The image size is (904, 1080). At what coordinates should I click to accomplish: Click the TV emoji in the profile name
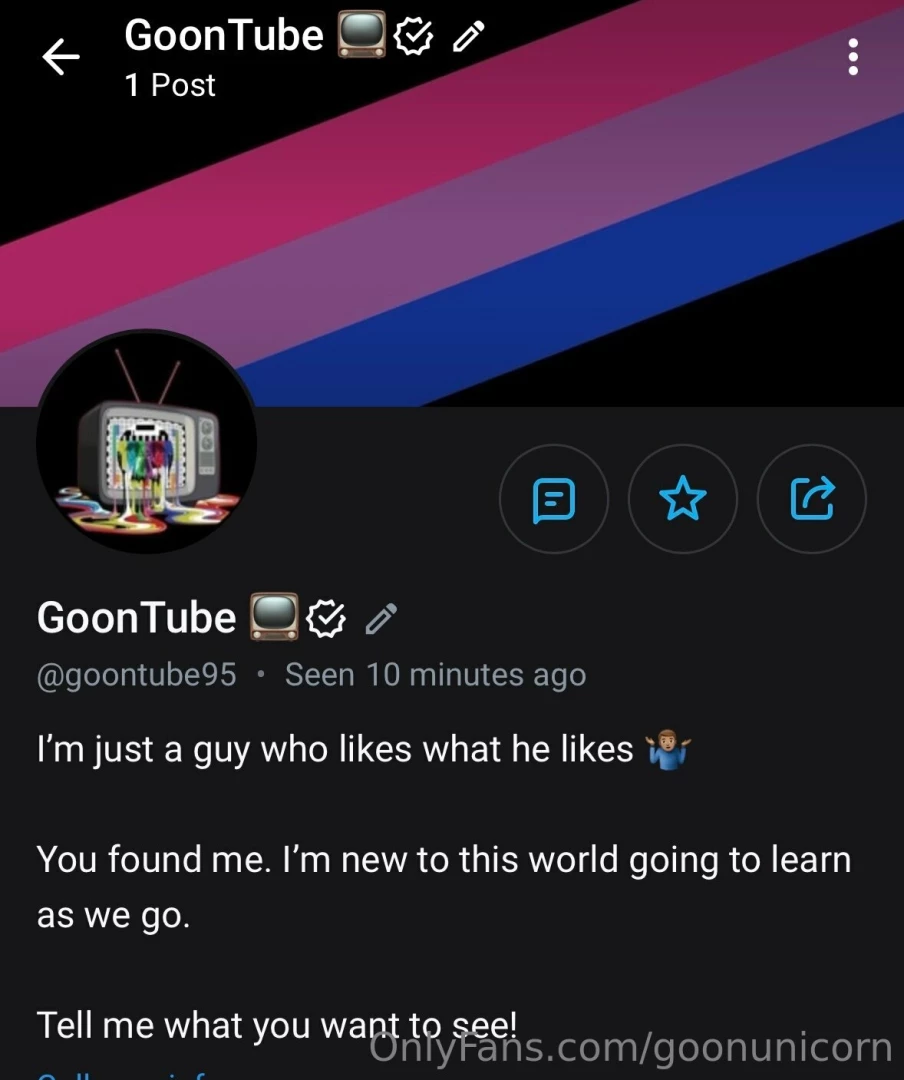[x=272, y=616]
